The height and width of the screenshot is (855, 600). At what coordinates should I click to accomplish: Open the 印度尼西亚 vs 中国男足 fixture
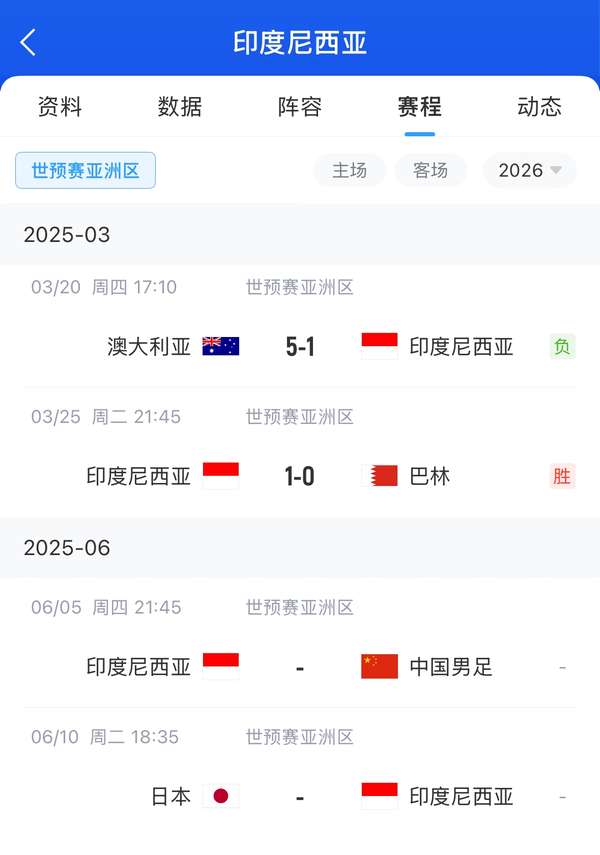pos(300,666)
